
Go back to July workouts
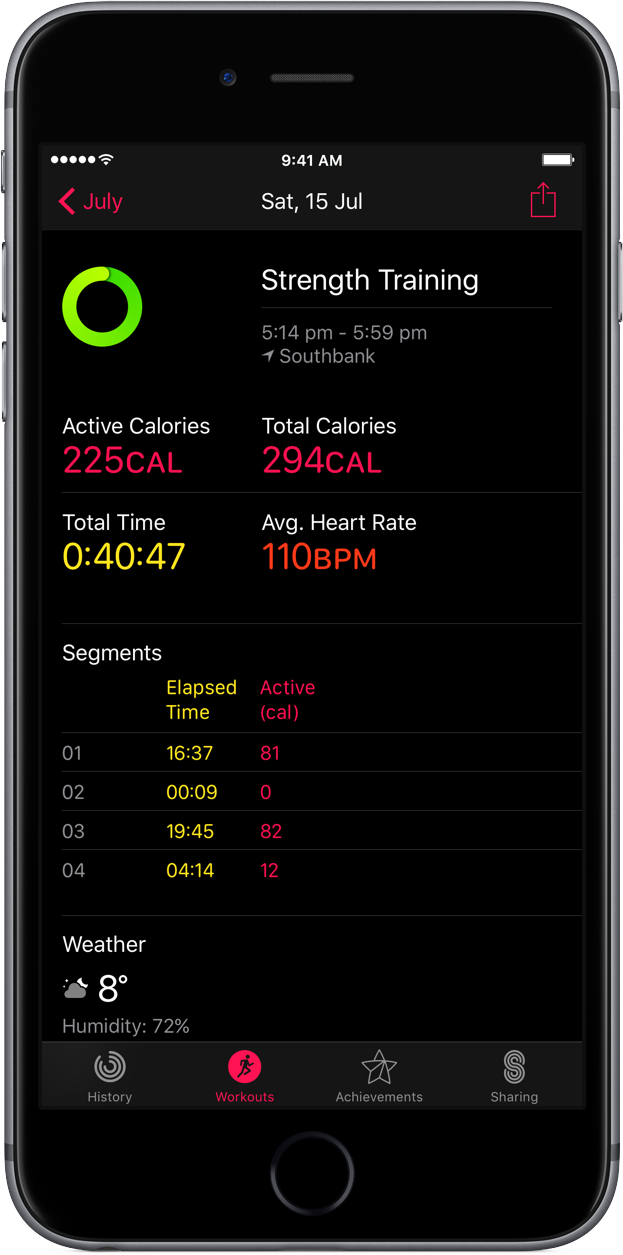click(90, 201)
